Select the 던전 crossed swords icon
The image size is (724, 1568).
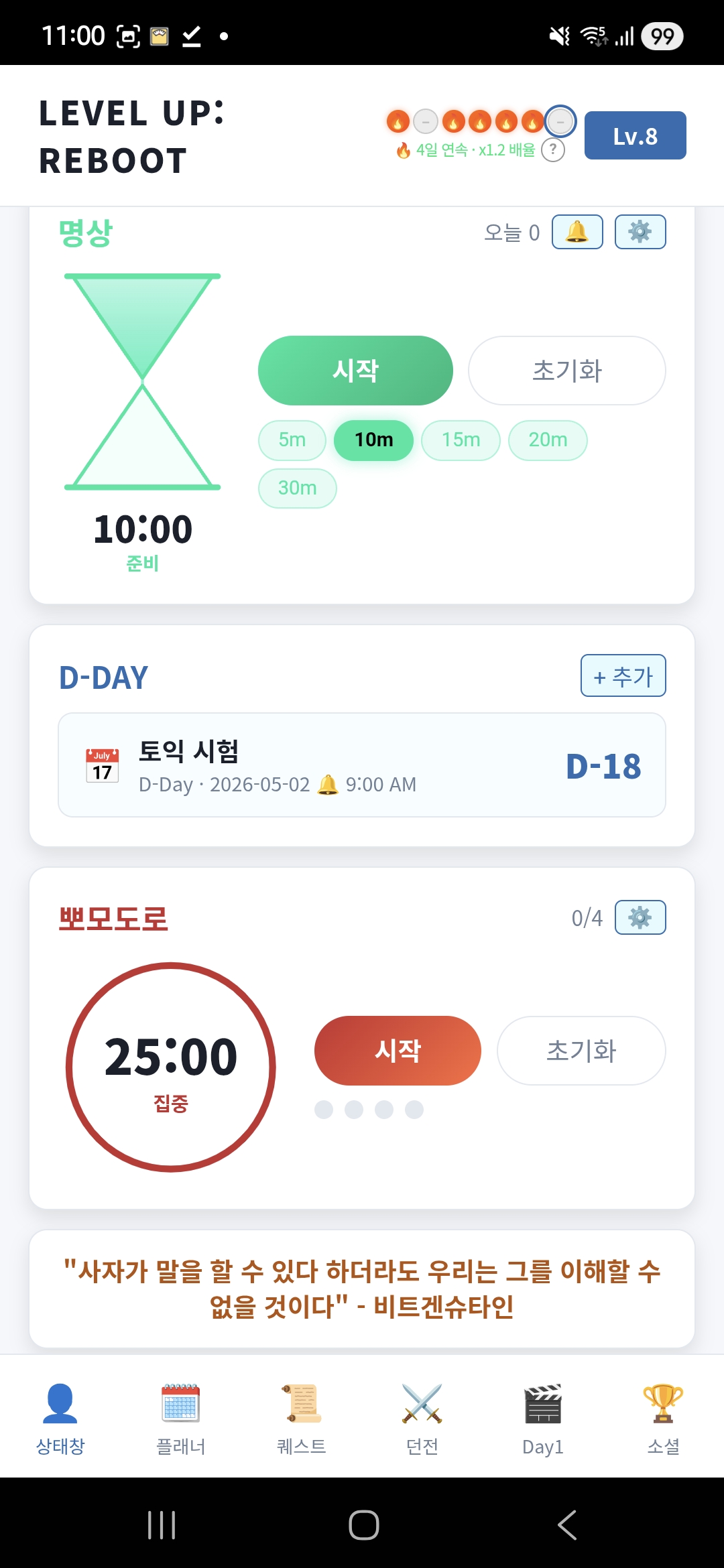click(422, 1407)
